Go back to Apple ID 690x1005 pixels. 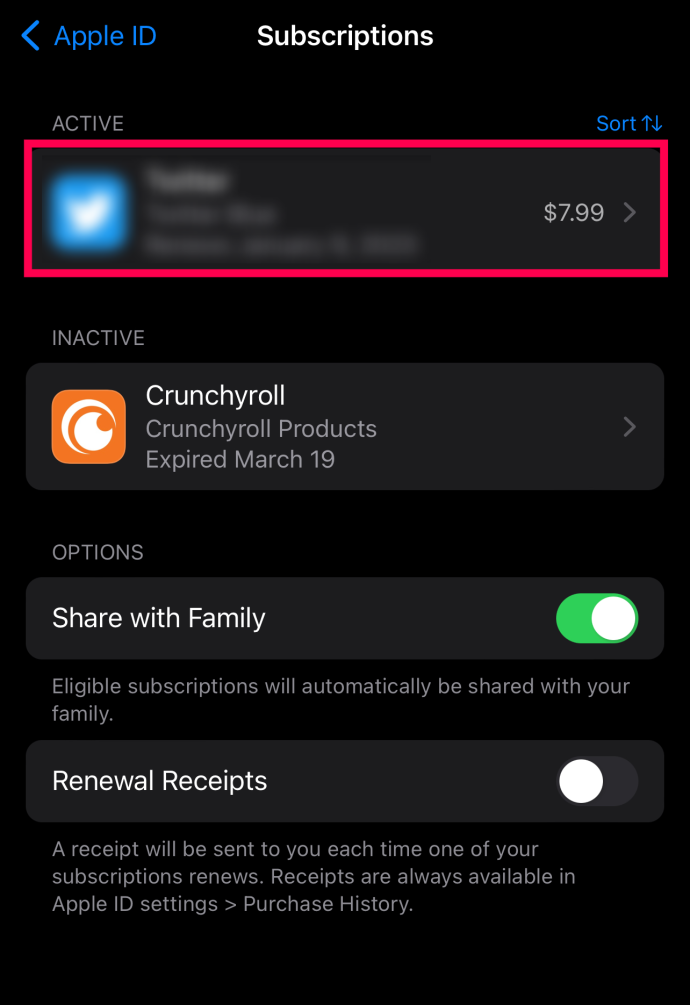(x=88, y=37)
